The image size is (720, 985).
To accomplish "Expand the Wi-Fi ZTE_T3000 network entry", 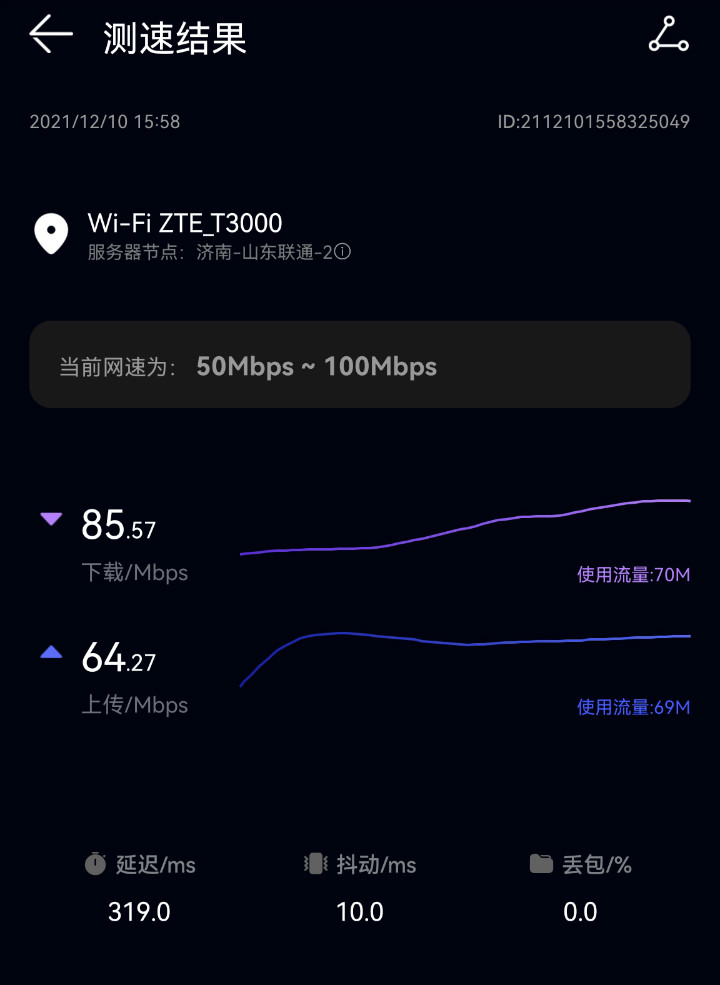I will click(185, 224).
